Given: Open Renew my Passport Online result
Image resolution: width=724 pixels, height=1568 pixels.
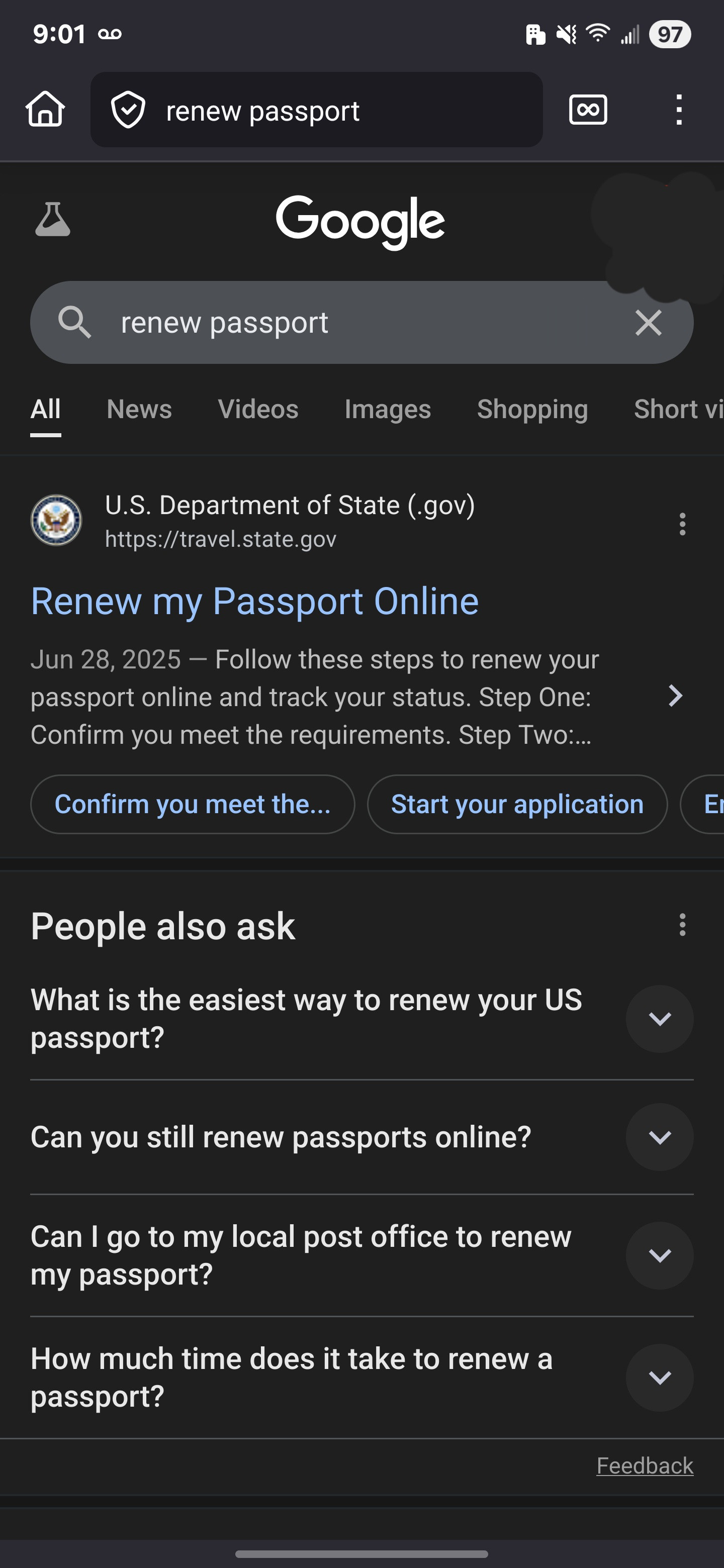Looking at the screenshot, I should click(254, 602).
